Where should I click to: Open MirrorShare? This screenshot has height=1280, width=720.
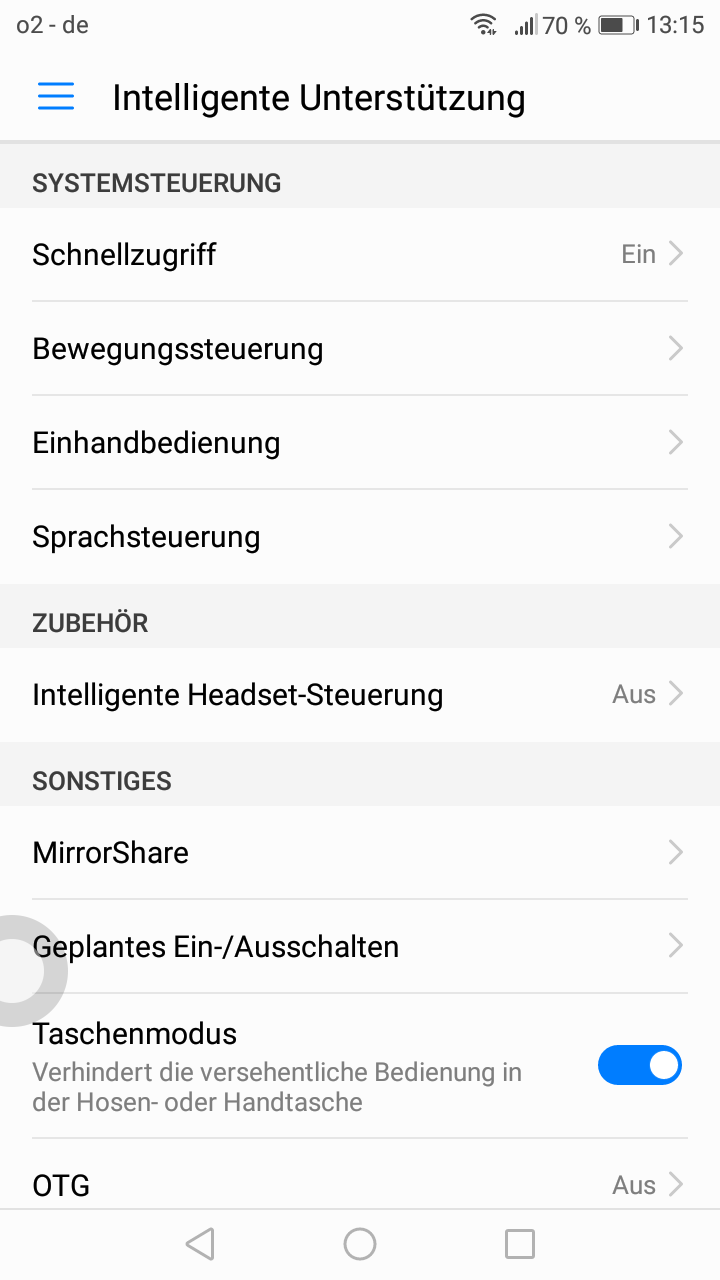360,852
